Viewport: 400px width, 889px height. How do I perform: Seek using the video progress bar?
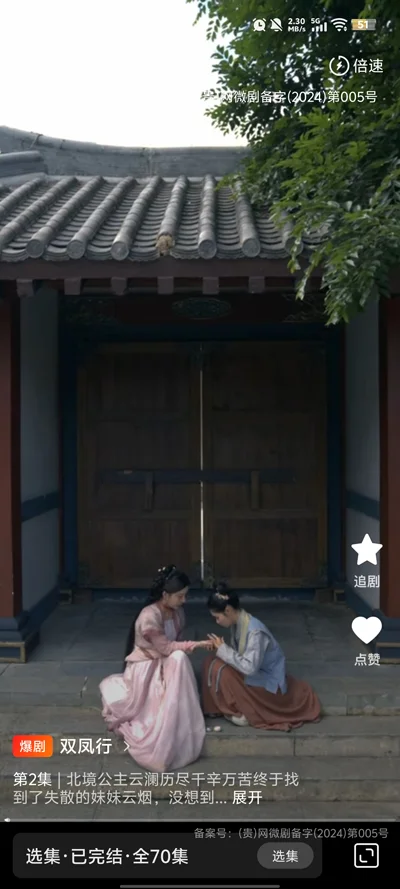click(200, 819)
